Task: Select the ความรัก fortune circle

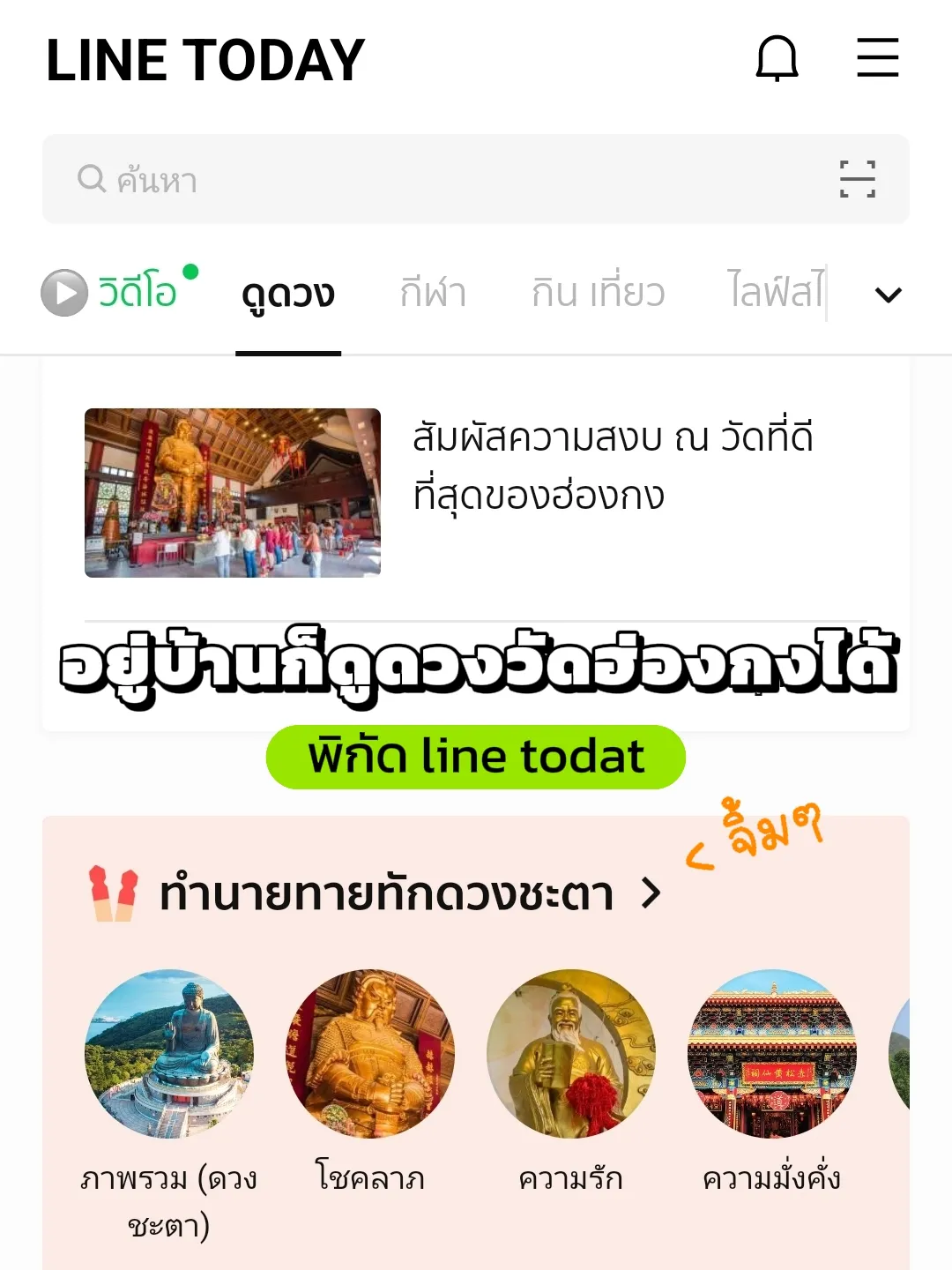Action: point(570,1057)
